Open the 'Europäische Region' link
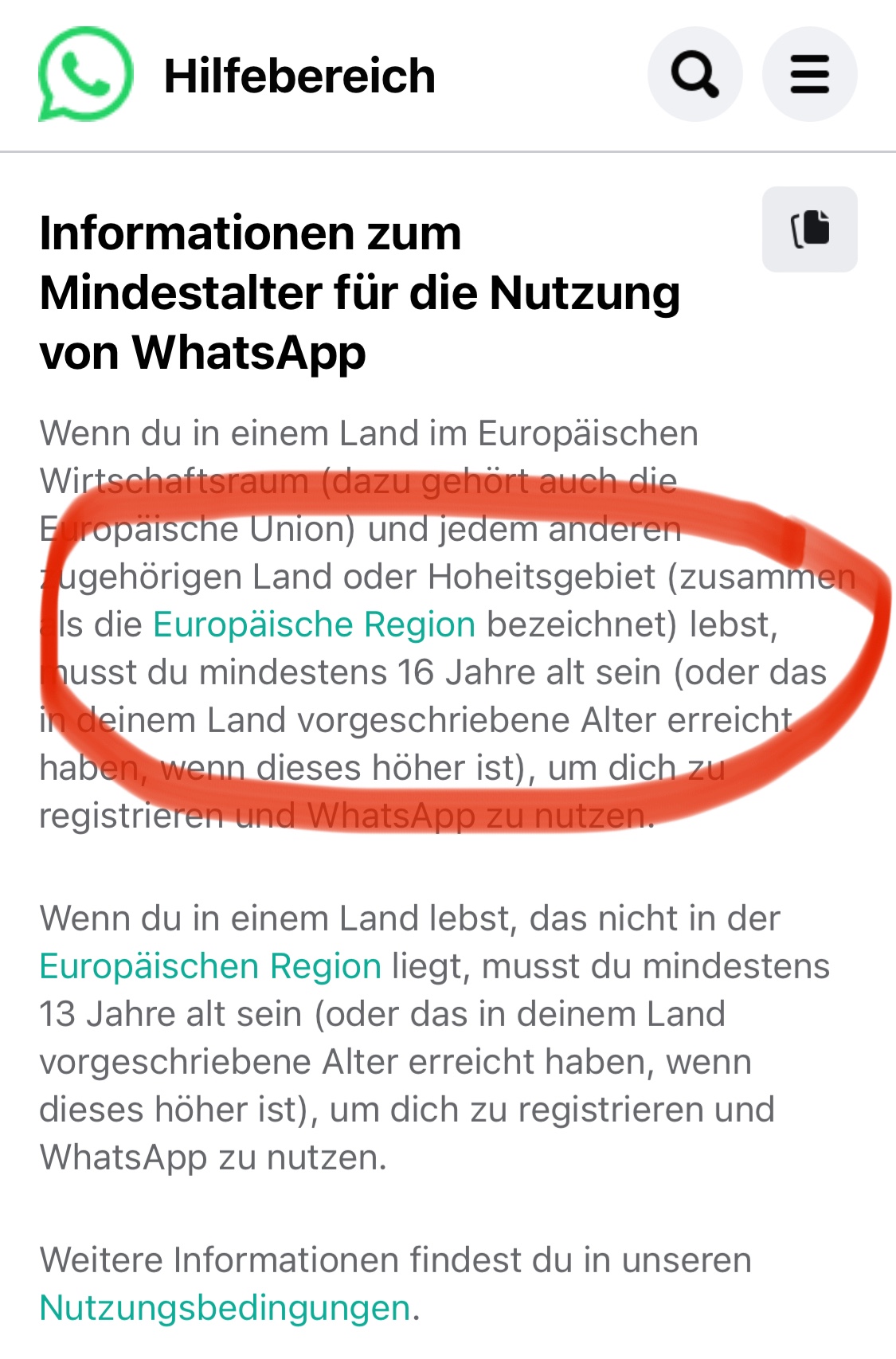 pyautogui.click(x=314, y=625)
